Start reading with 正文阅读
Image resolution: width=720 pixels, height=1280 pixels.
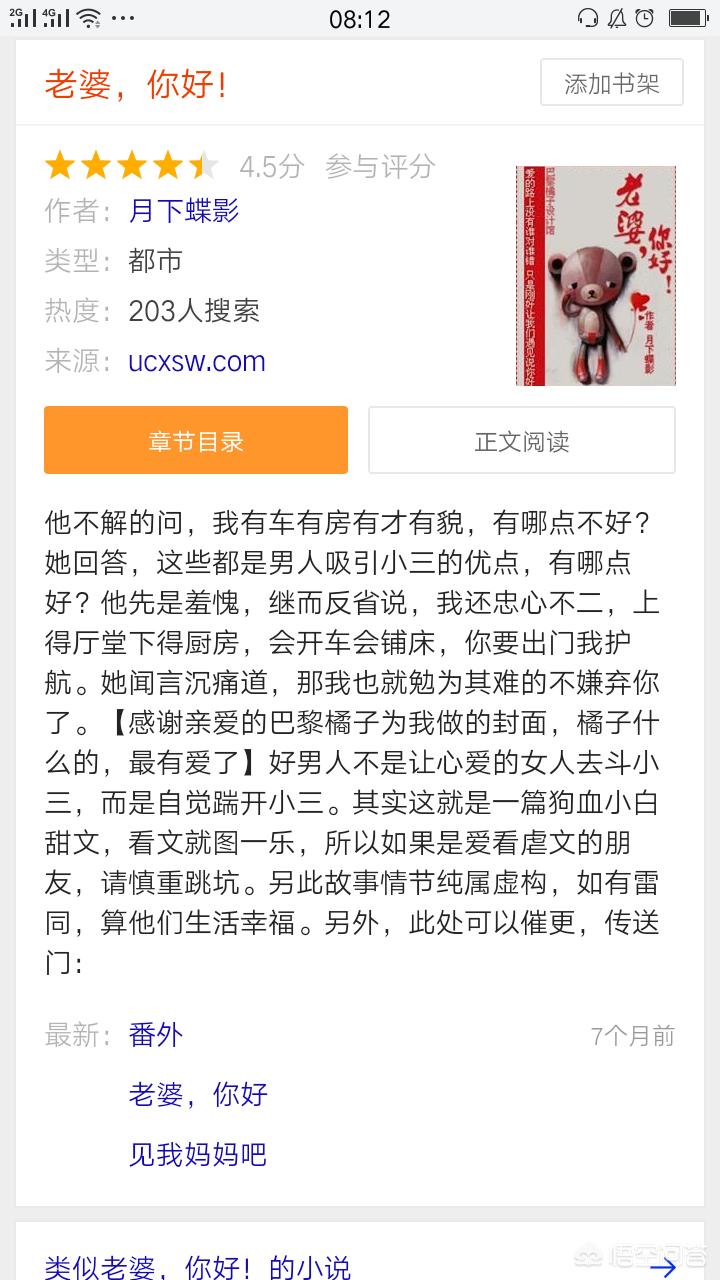coord(522,441)
